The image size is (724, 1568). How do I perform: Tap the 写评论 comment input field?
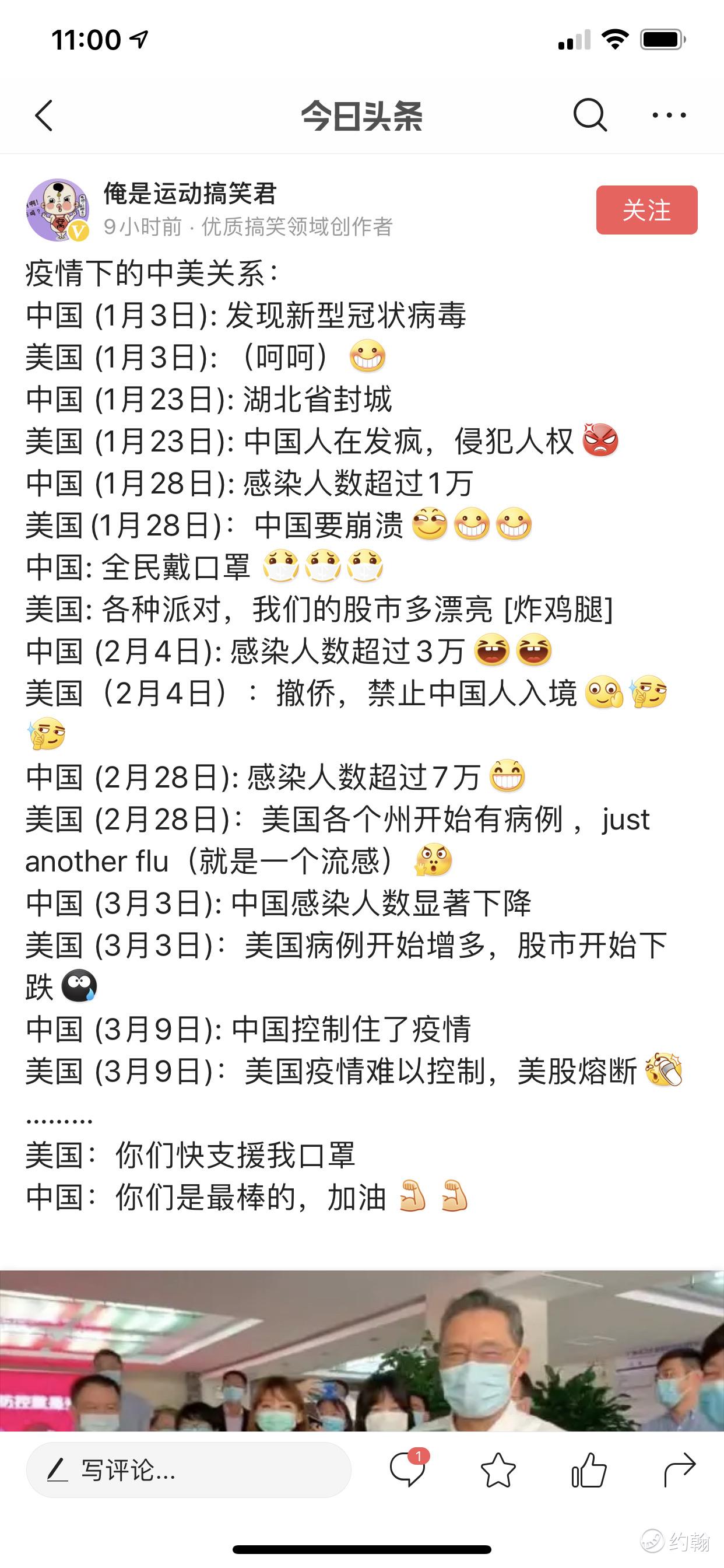coord(189,1470)
